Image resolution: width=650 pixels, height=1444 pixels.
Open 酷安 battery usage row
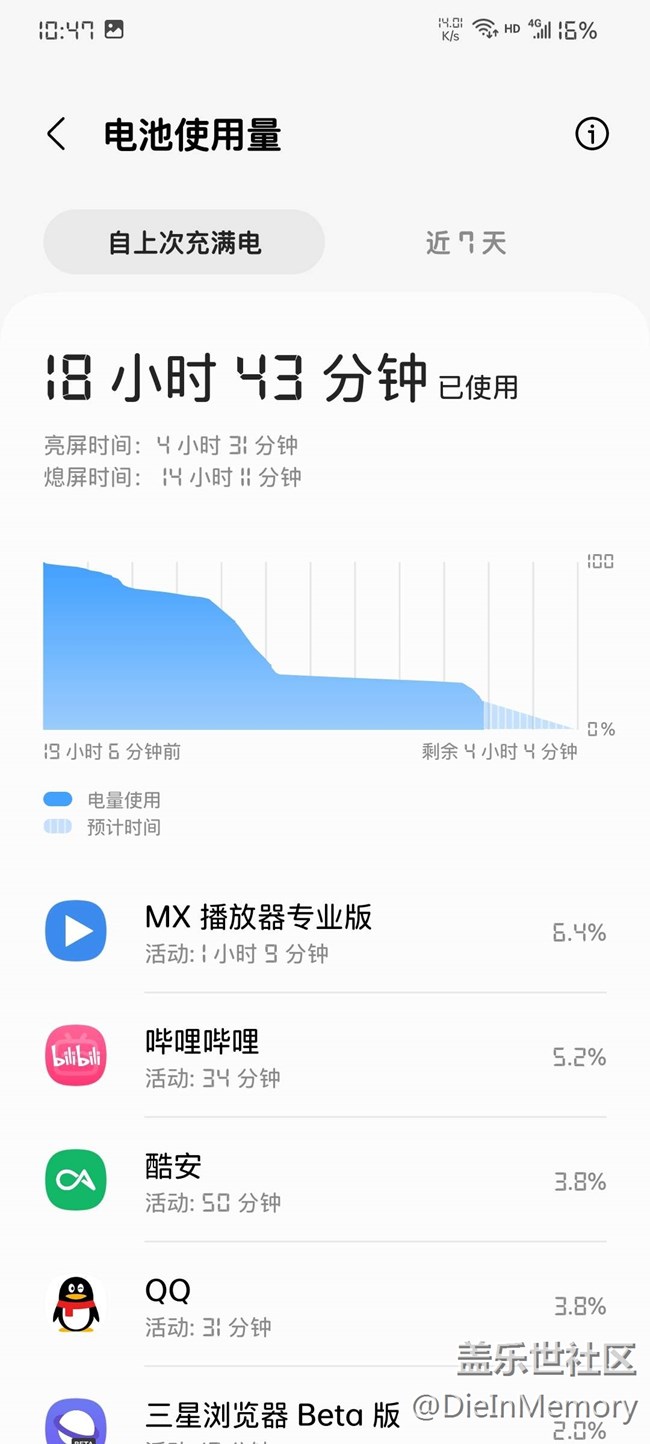pyautogui.click(x=325, y=1181)
